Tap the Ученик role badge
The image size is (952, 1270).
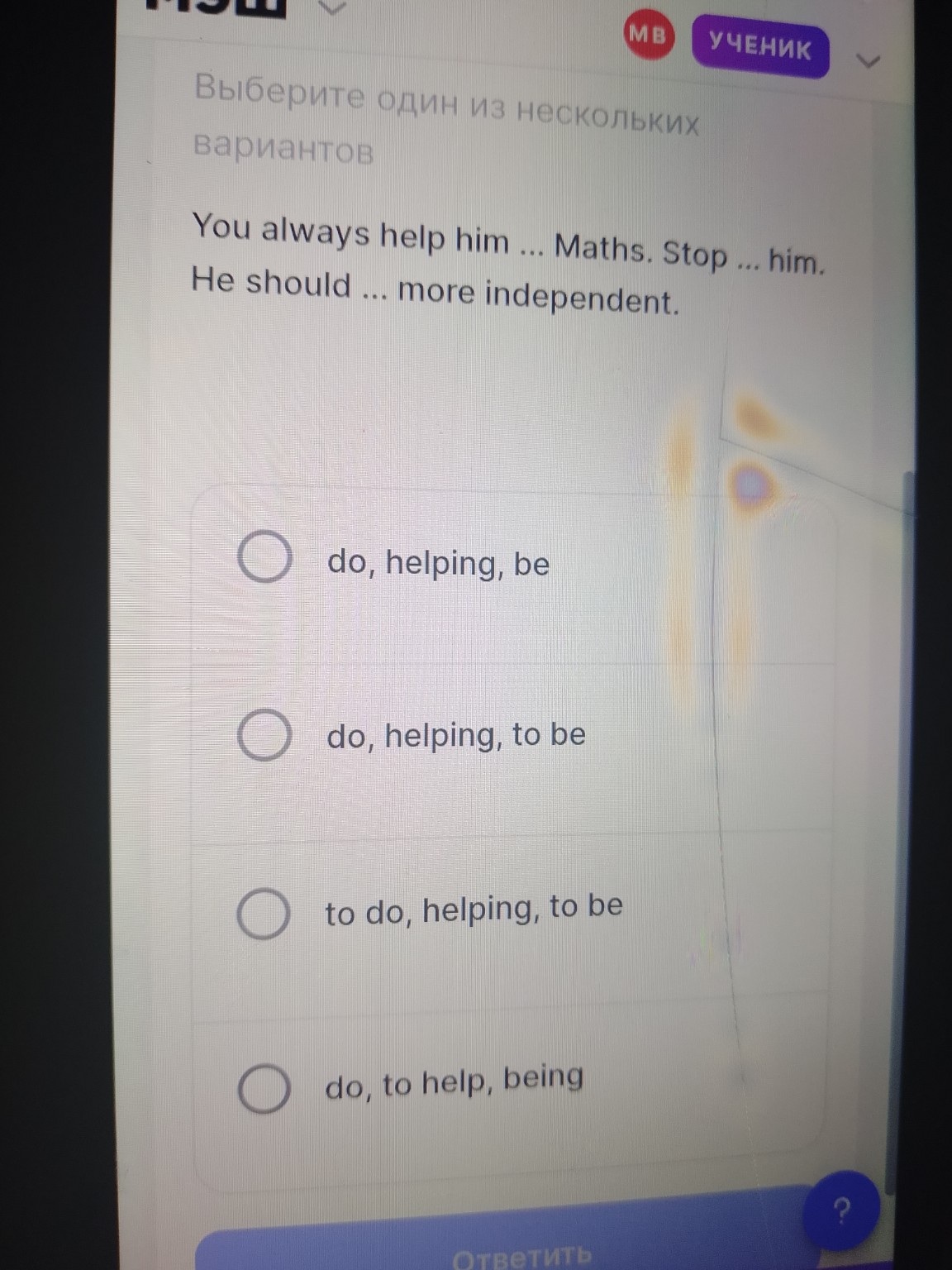click(x=760, y=46)
